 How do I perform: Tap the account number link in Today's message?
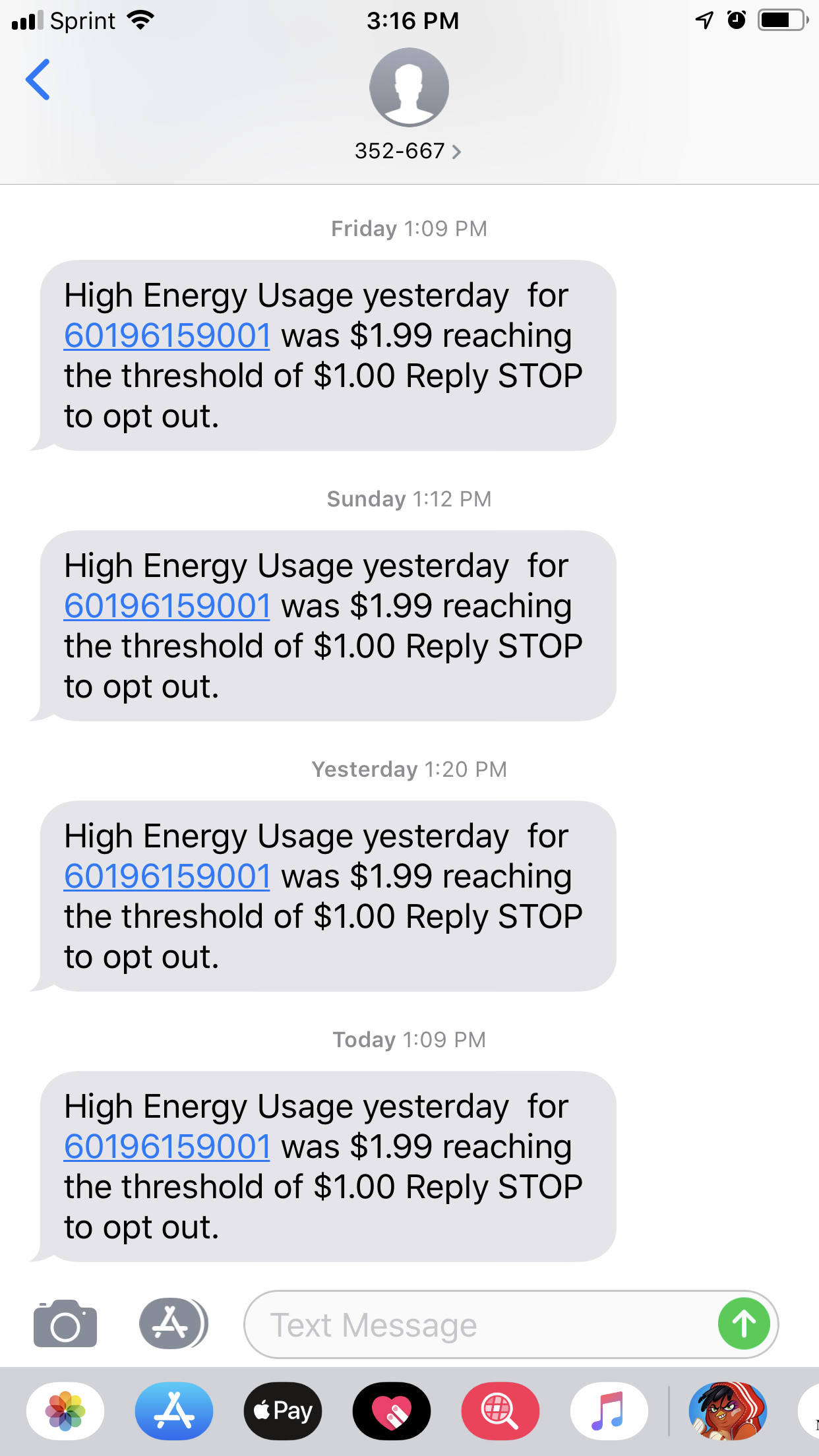(167, 1147)
